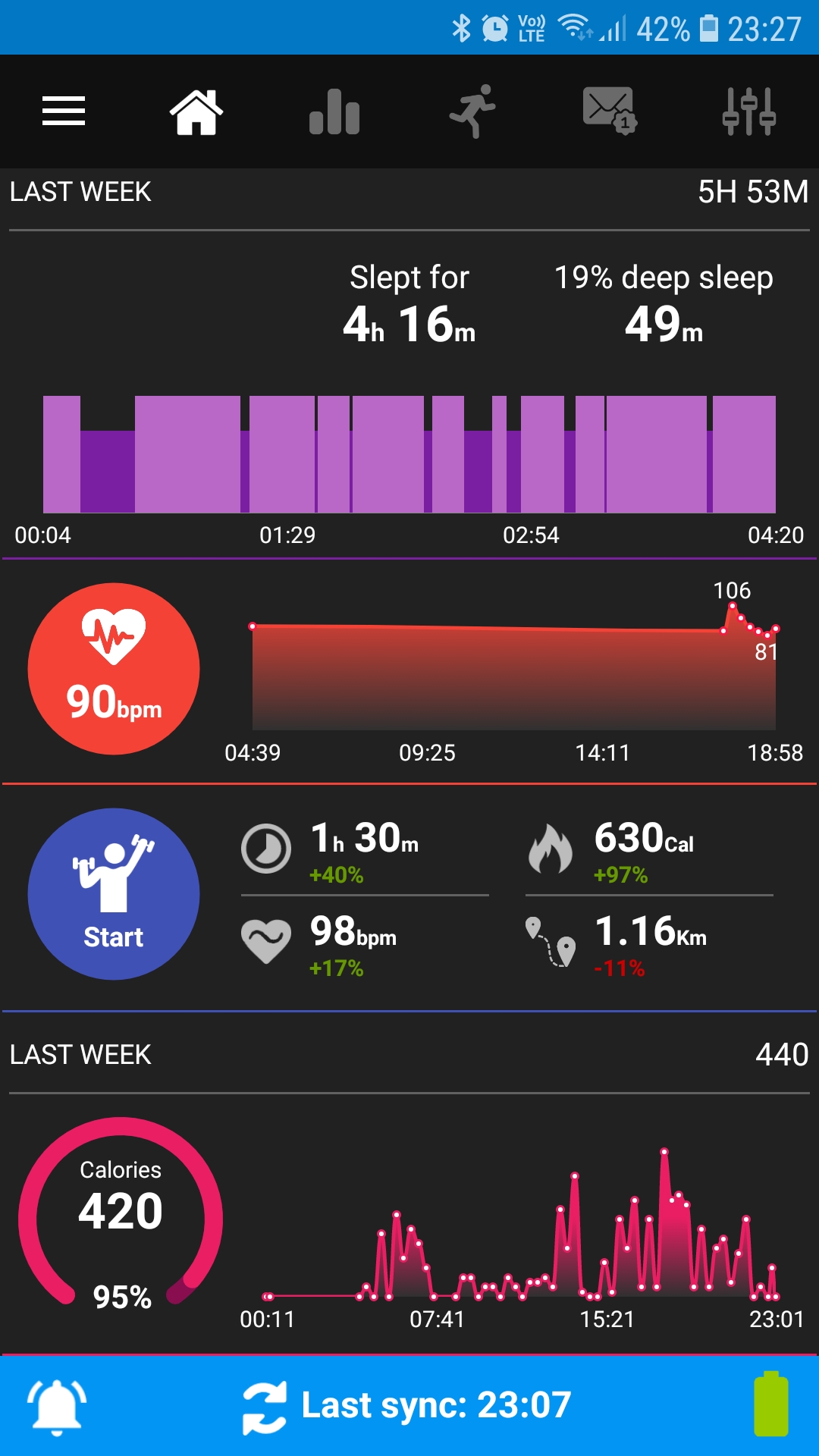Switch to the statistics bar chart tab
819x1456 pixels.
(x=334, y=111)
